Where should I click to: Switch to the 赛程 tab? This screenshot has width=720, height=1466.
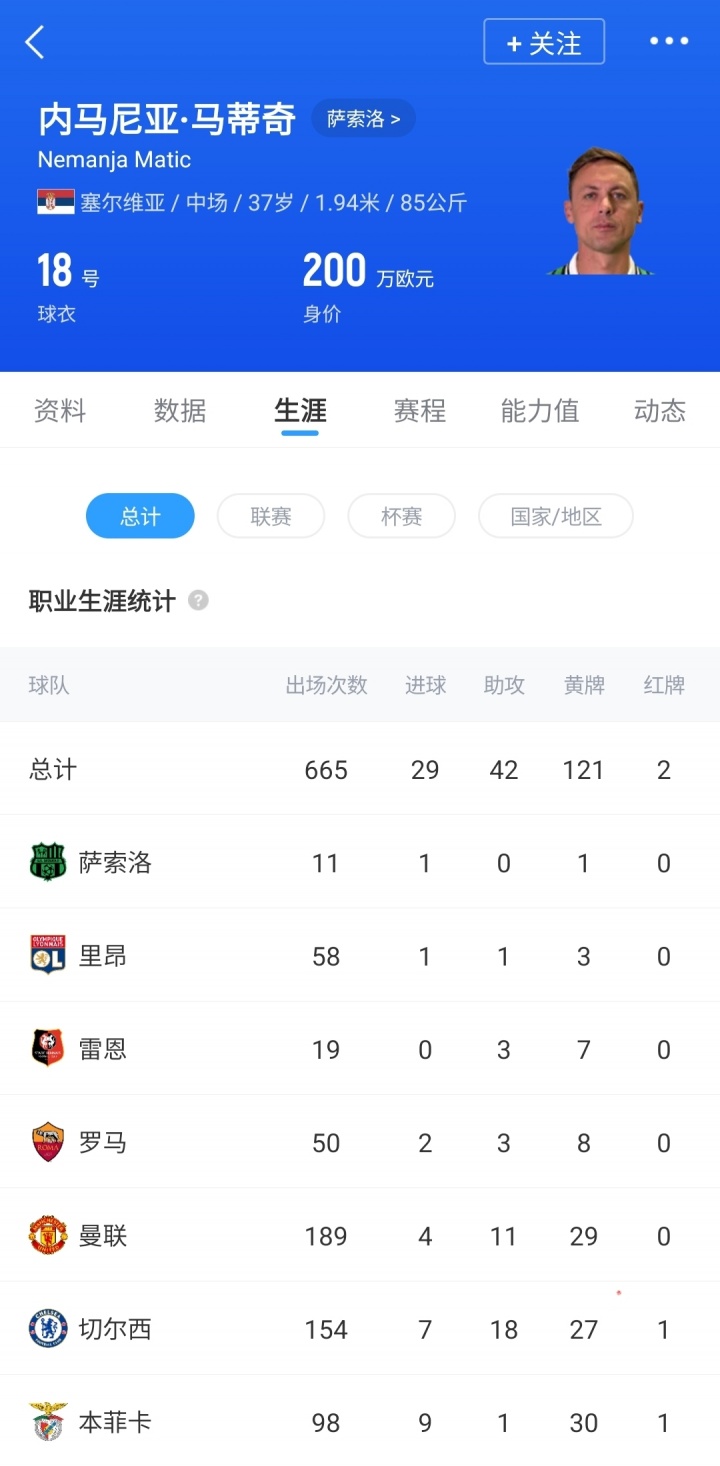420,411
